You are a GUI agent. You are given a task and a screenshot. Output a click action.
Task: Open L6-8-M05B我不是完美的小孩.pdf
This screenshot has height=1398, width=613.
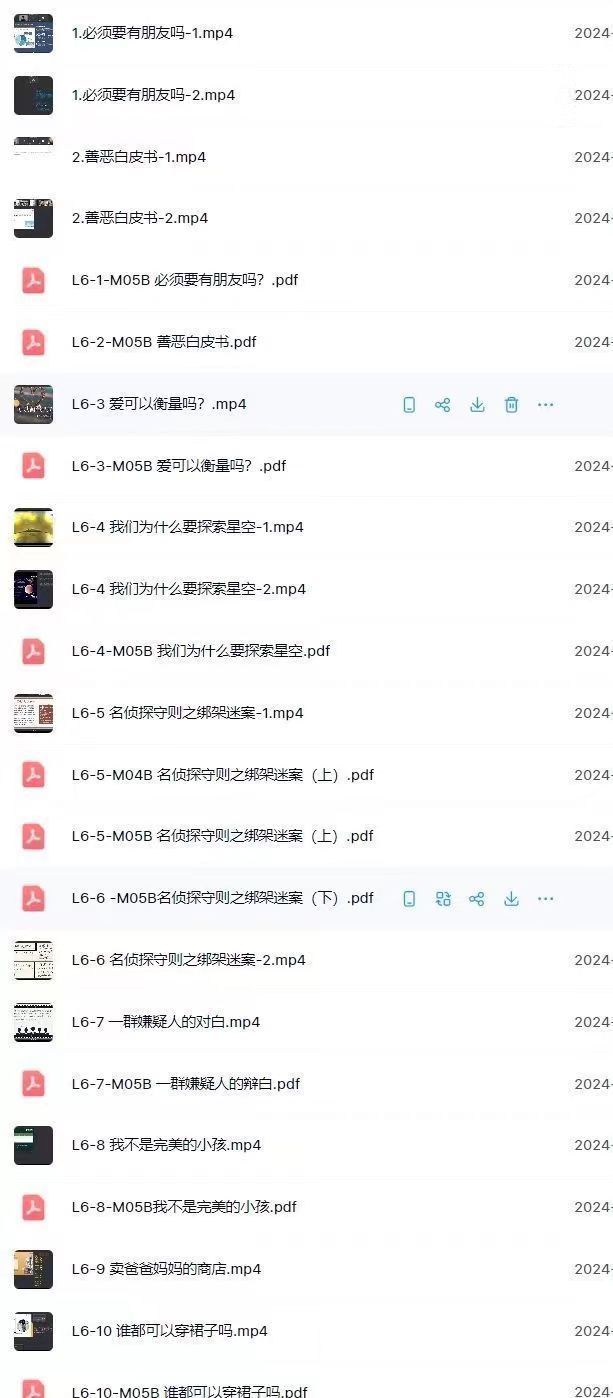click(x=184, y=1207)
